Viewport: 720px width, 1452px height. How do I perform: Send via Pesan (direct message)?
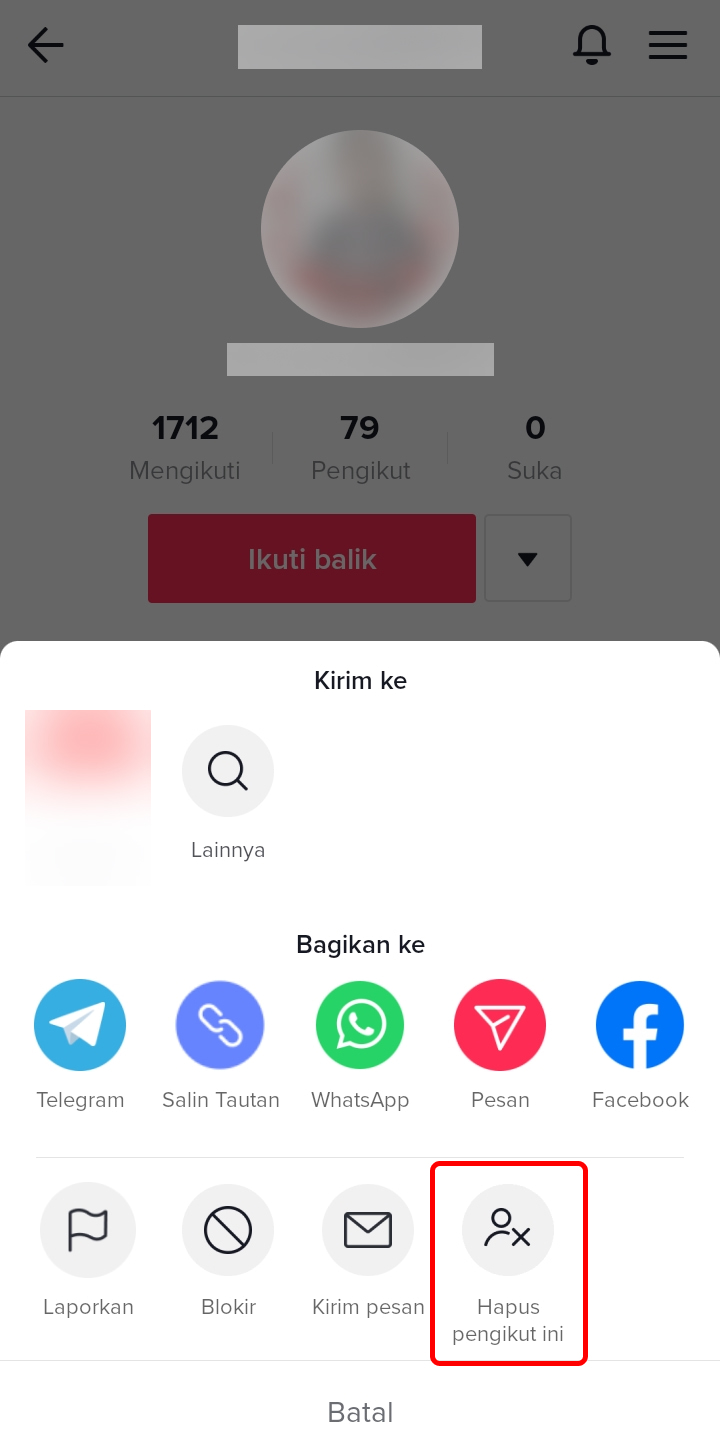tap(500, 1025)
